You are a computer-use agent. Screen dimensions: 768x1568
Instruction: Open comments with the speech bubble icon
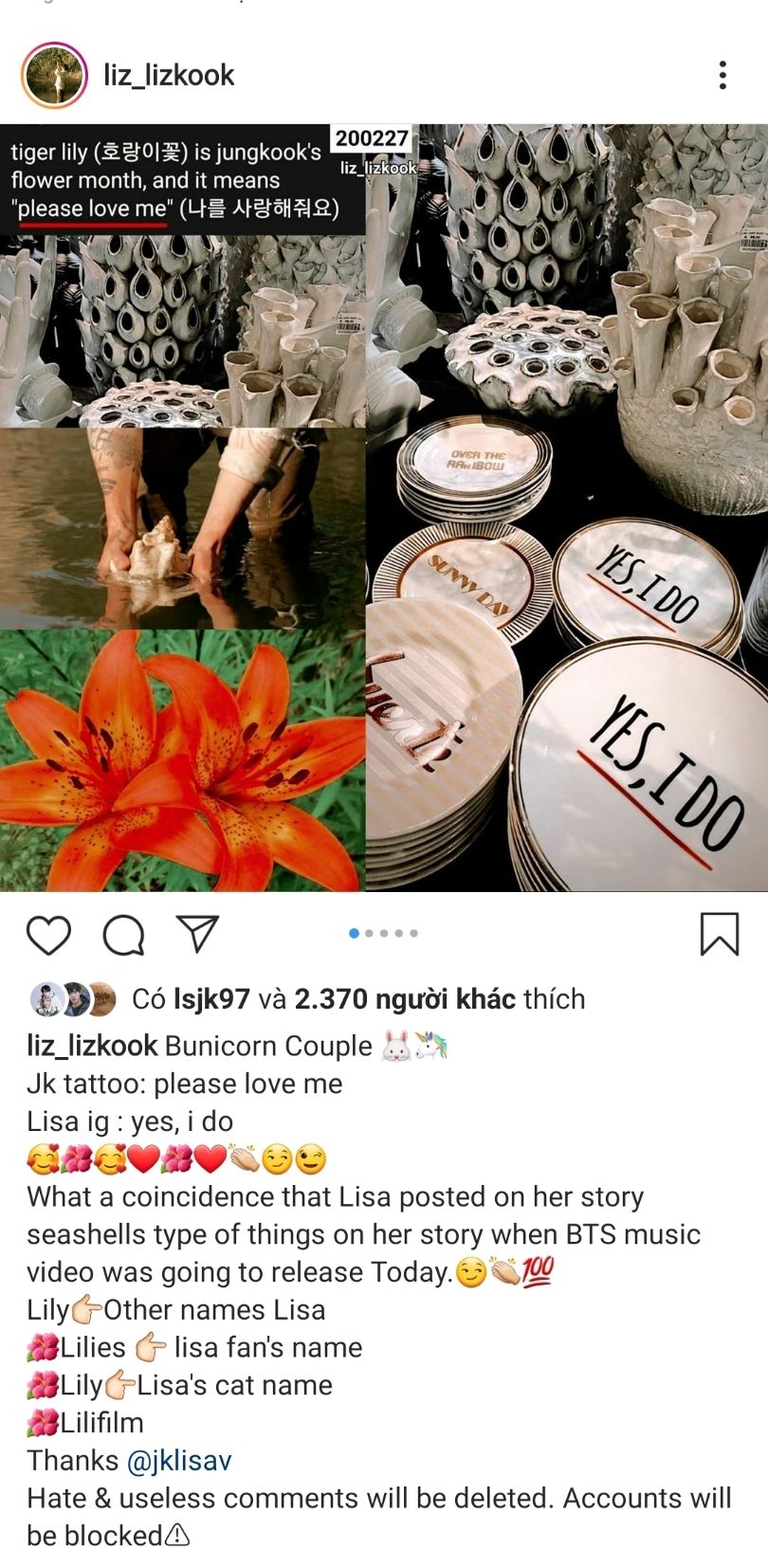[x=123, y=934]
